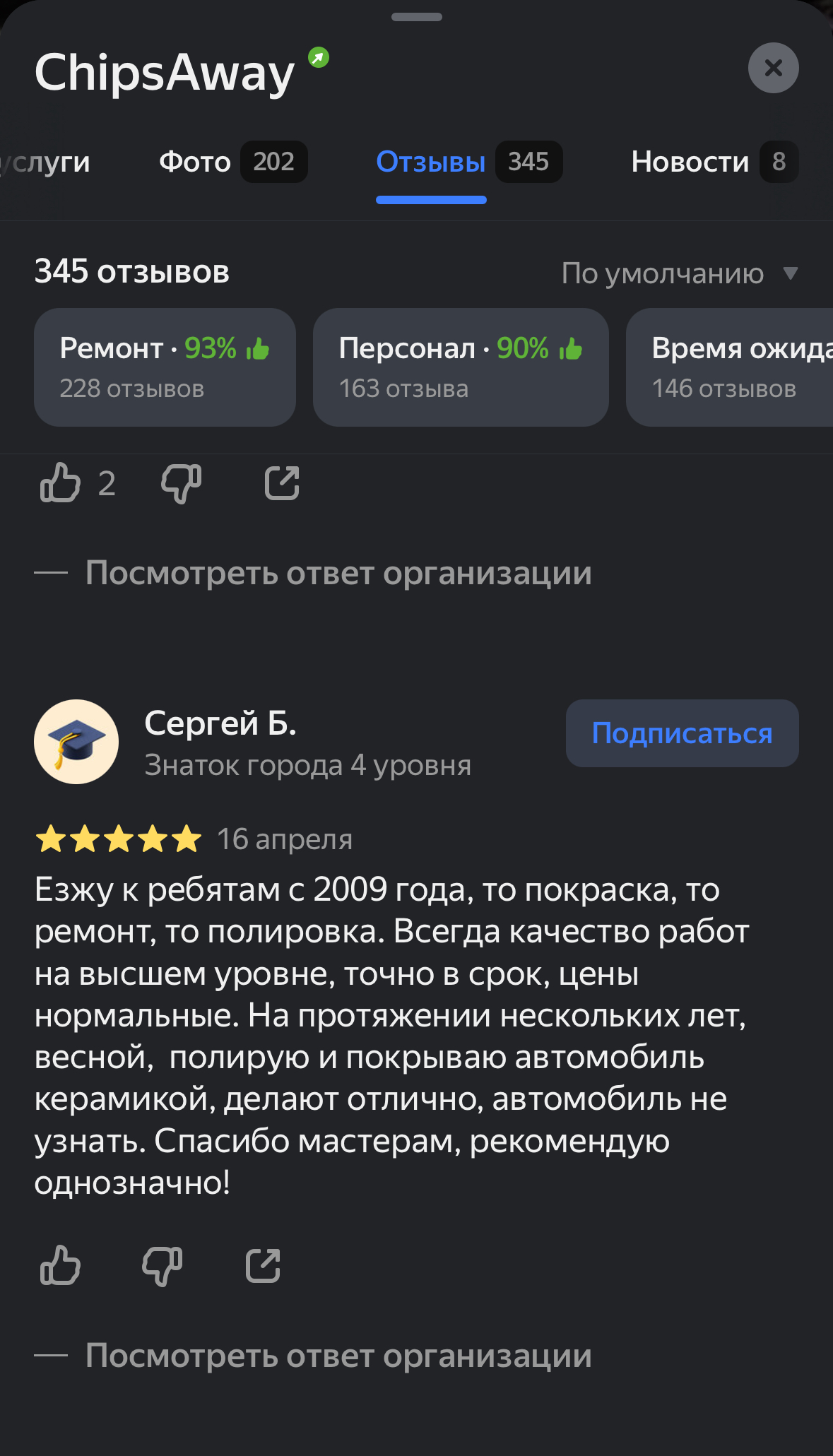Expand organization reply under Сергей Б.'s review
The height and width of the screenshot is (1456, 833).
(338, 1356)
